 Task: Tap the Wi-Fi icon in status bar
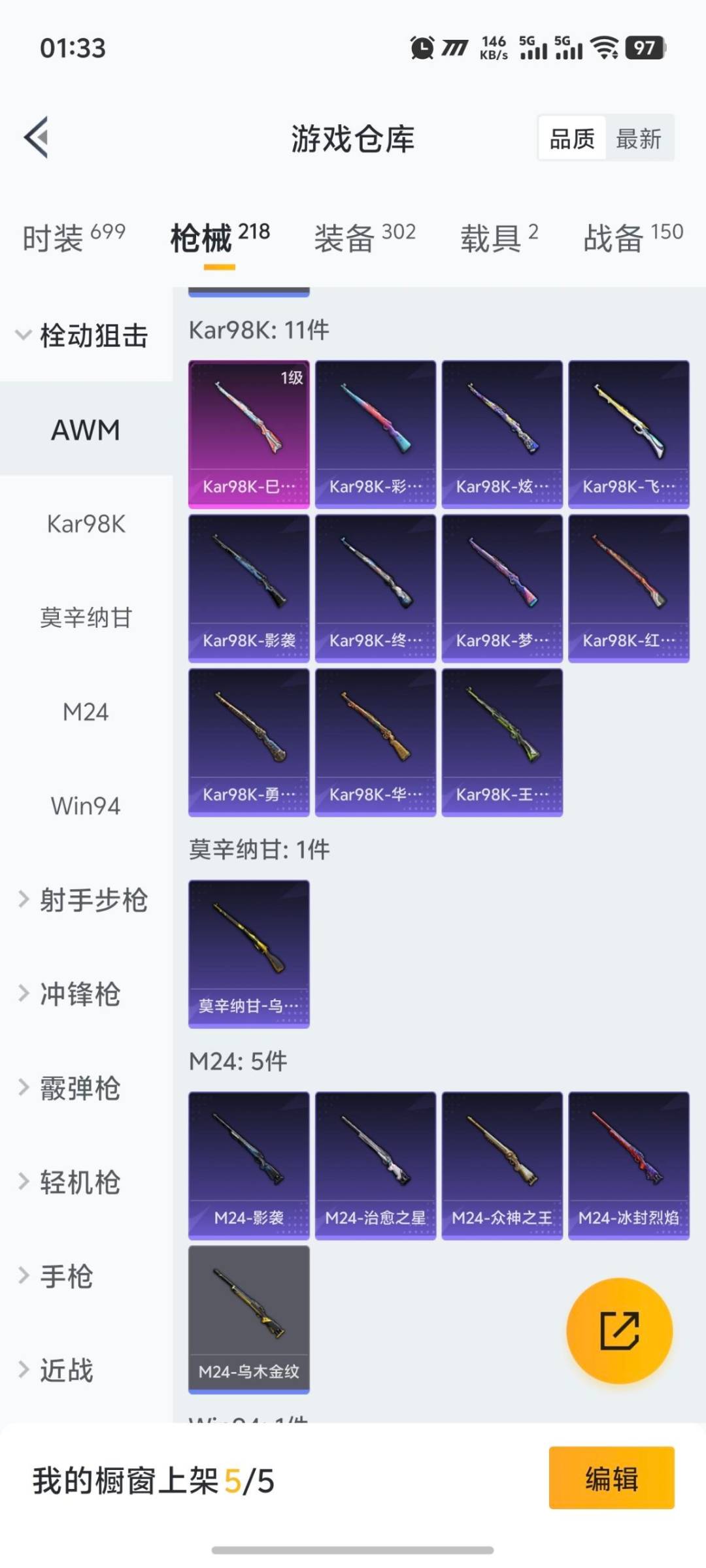tap(605, 47)
